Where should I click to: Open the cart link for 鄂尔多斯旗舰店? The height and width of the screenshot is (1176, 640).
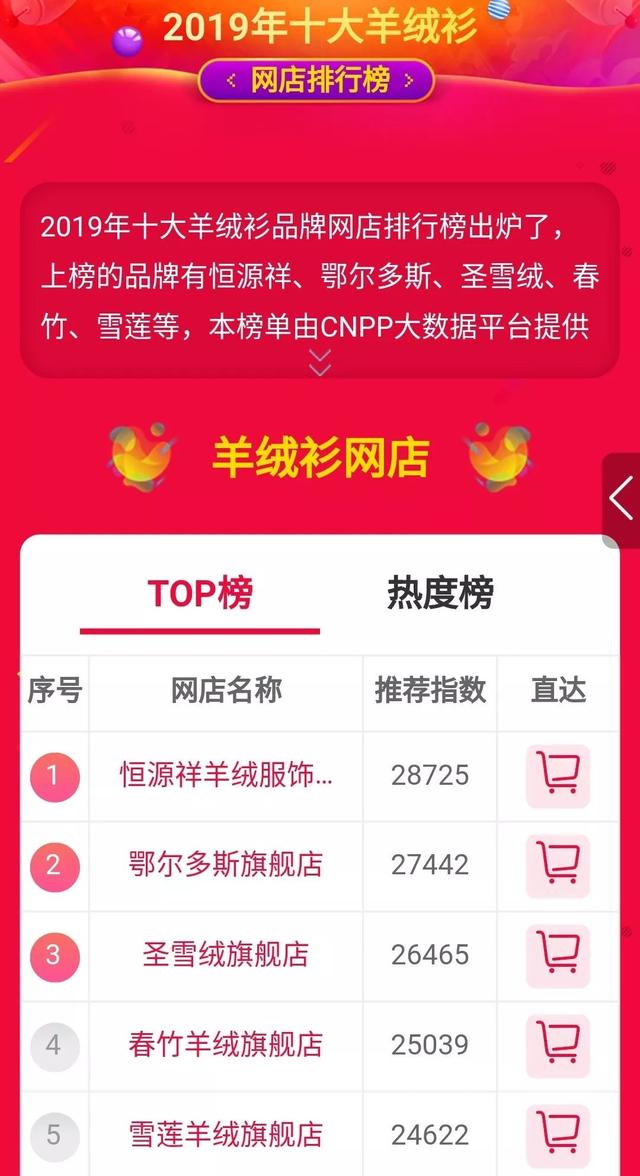tap(558, 866)
